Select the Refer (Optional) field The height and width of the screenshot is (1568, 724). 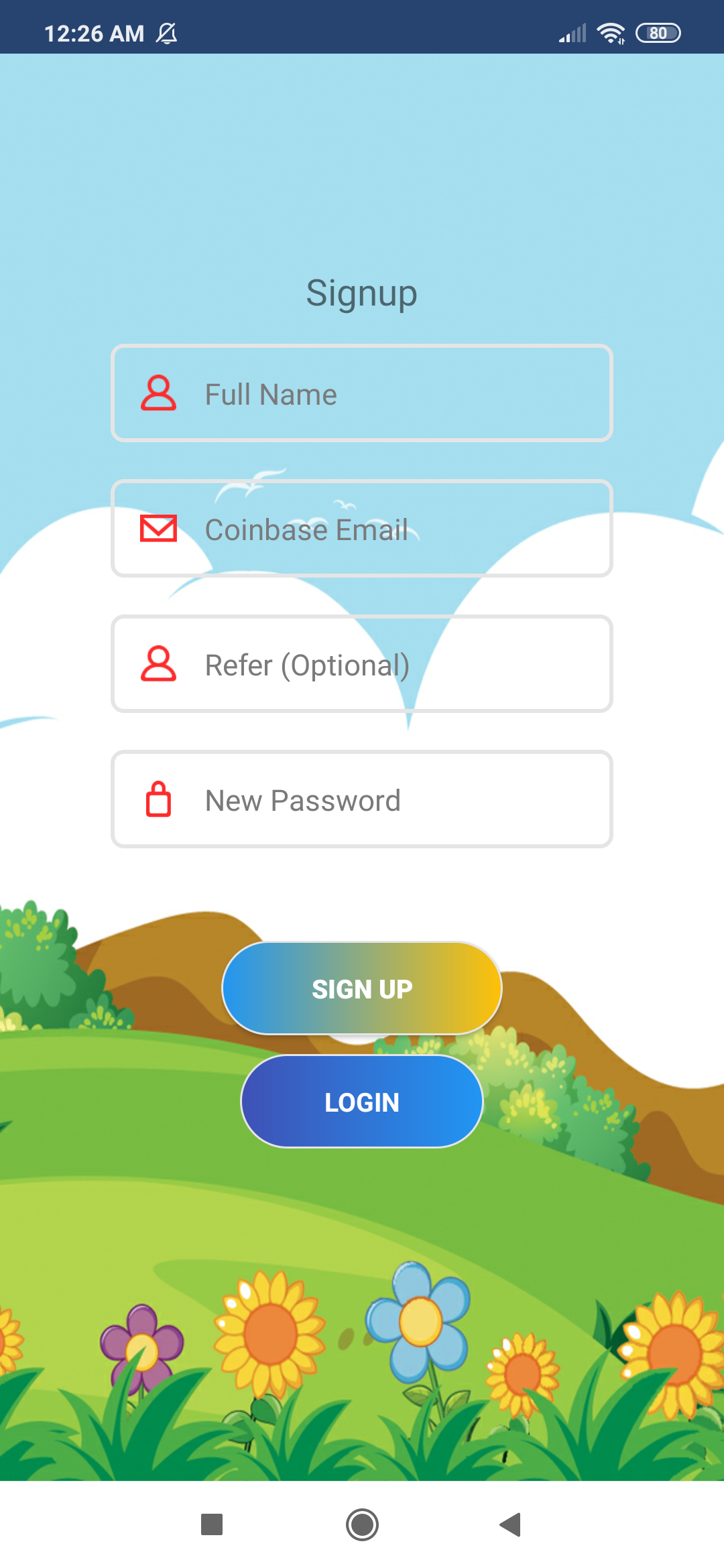pos(362,664)
